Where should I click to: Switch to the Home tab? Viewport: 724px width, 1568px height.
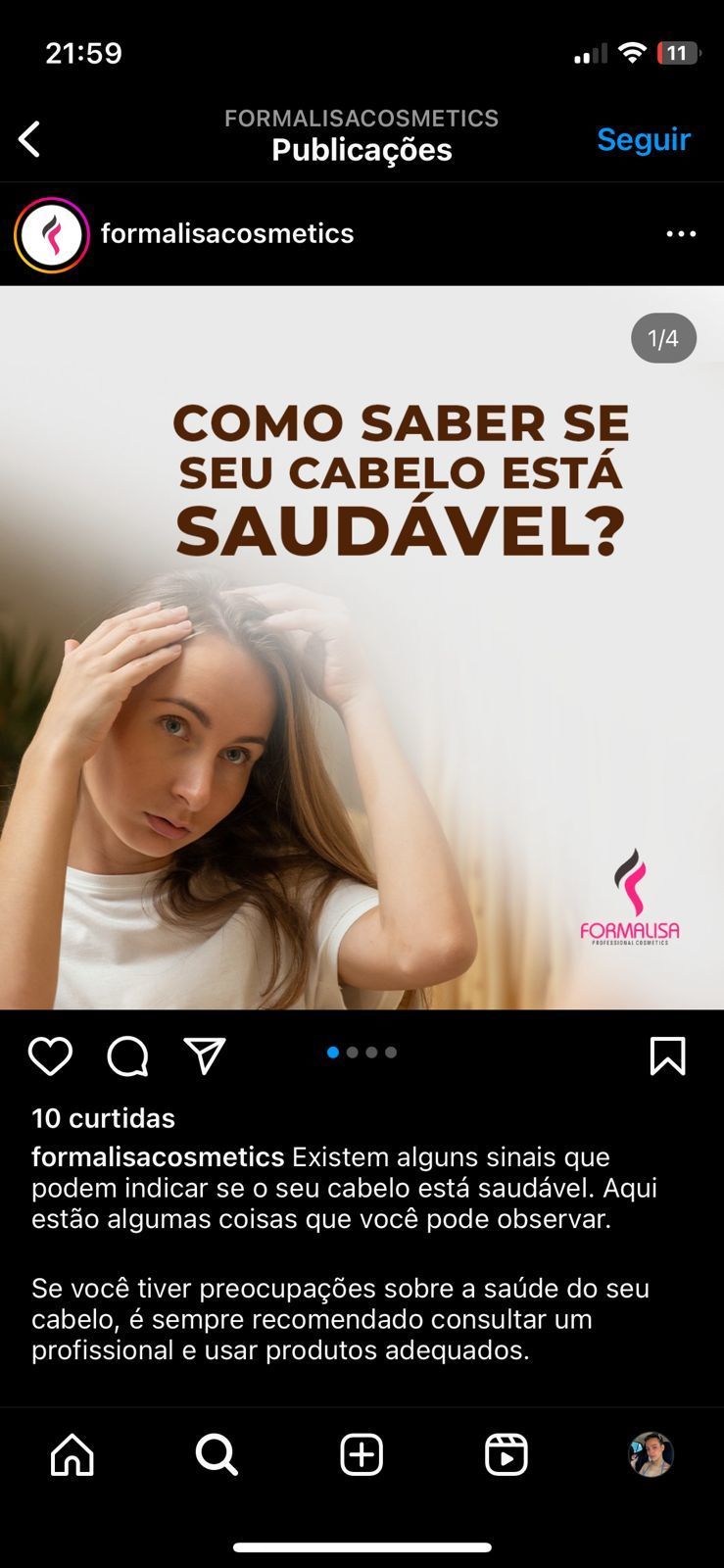72,1454
